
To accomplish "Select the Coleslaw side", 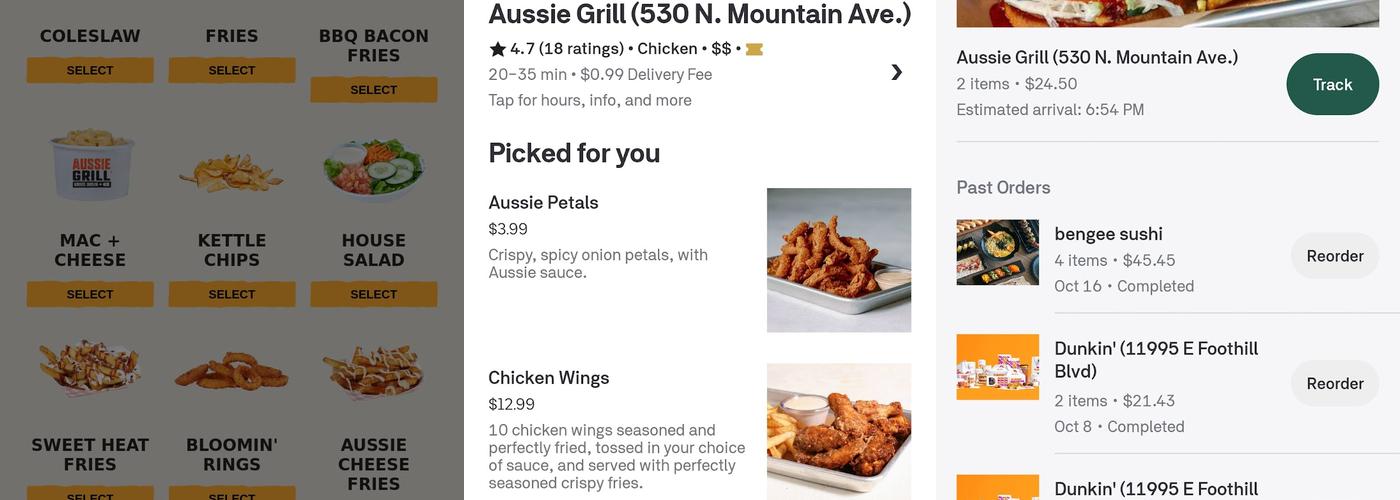I will [x=90, y=70].
